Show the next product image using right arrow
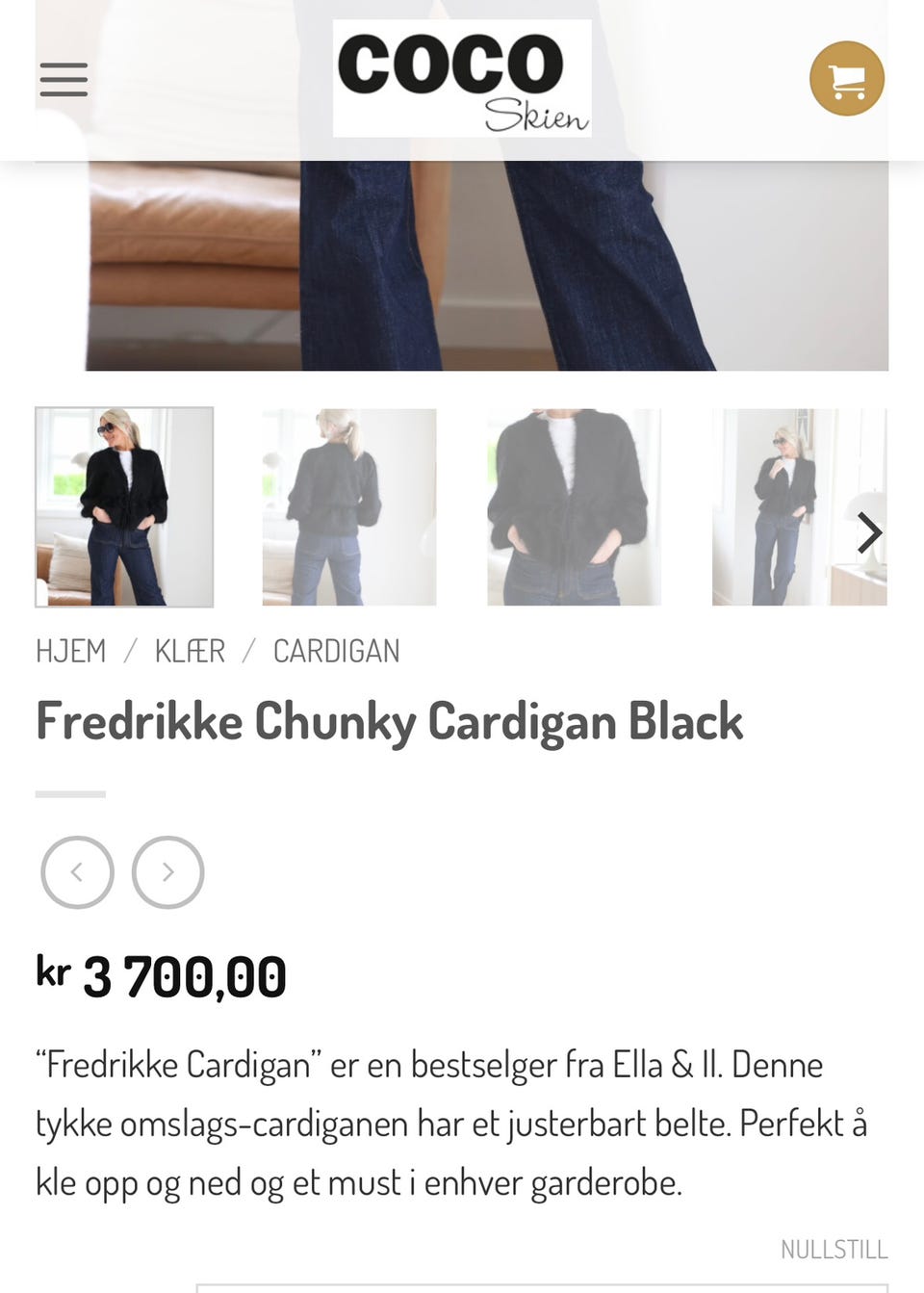The height and width of the screenshot is (1293, 924). [x=167, y=871]
